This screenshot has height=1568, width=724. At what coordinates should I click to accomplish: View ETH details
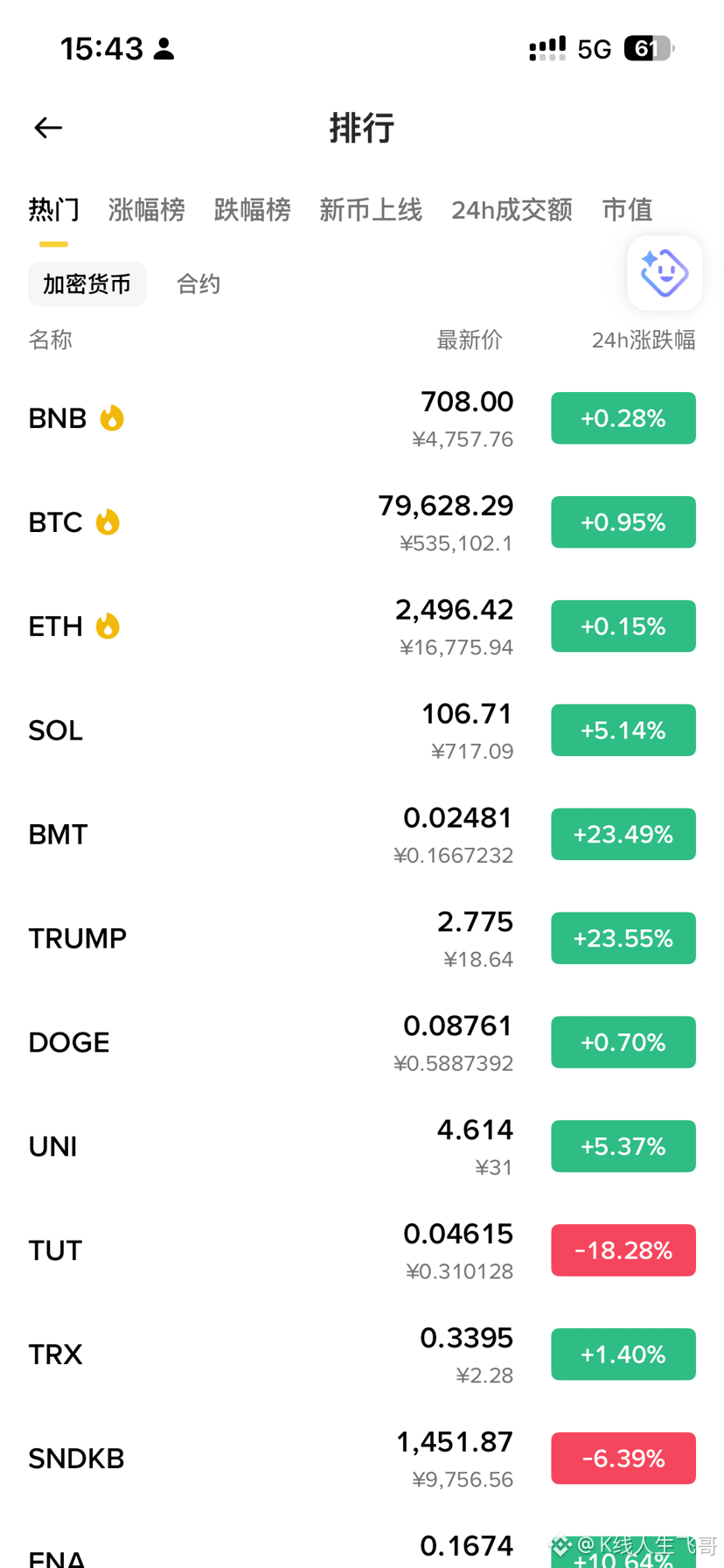(362, 626)
